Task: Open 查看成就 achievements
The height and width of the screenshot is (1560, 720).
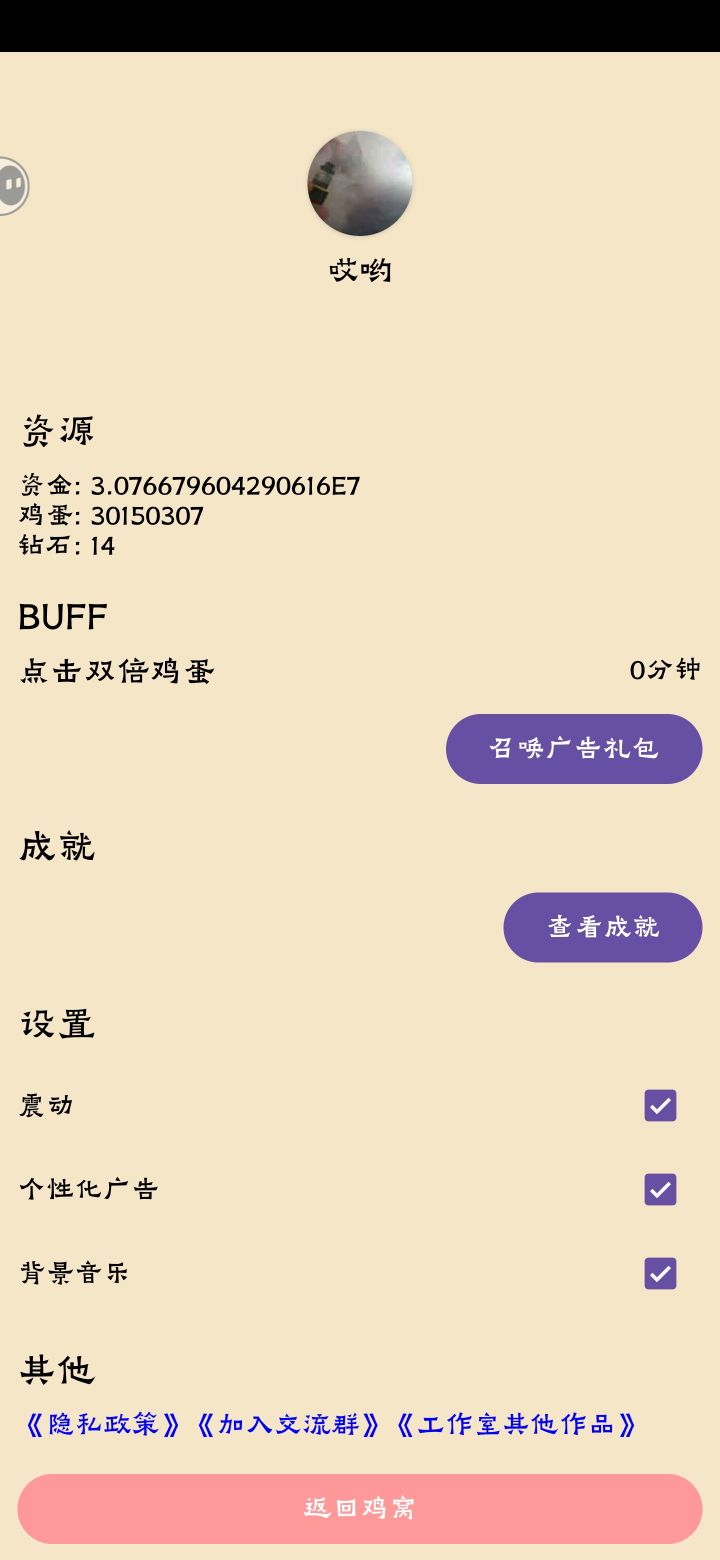Action: pos(602,927)
